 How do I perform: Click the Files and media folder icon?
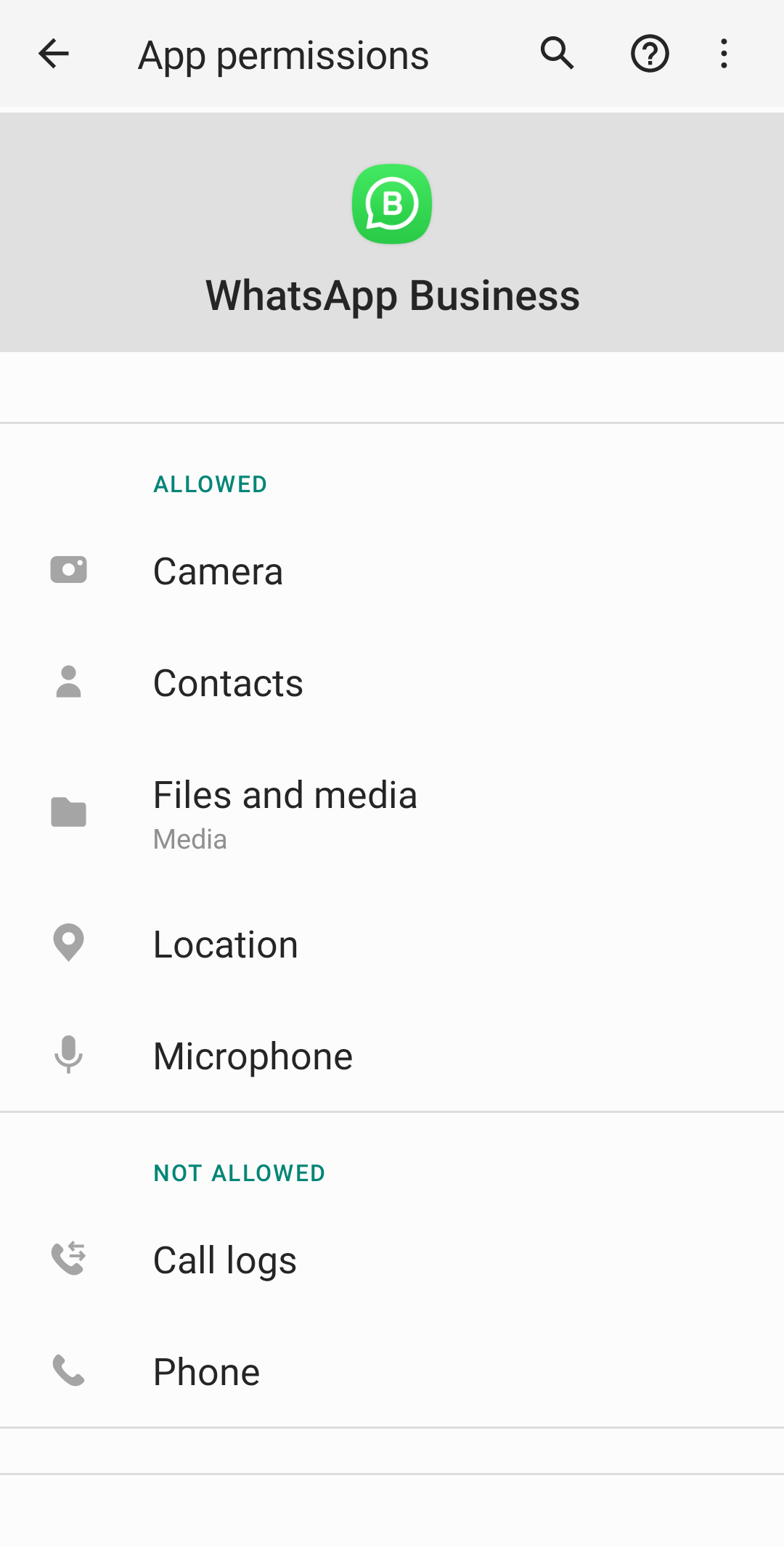click(68, 813)
